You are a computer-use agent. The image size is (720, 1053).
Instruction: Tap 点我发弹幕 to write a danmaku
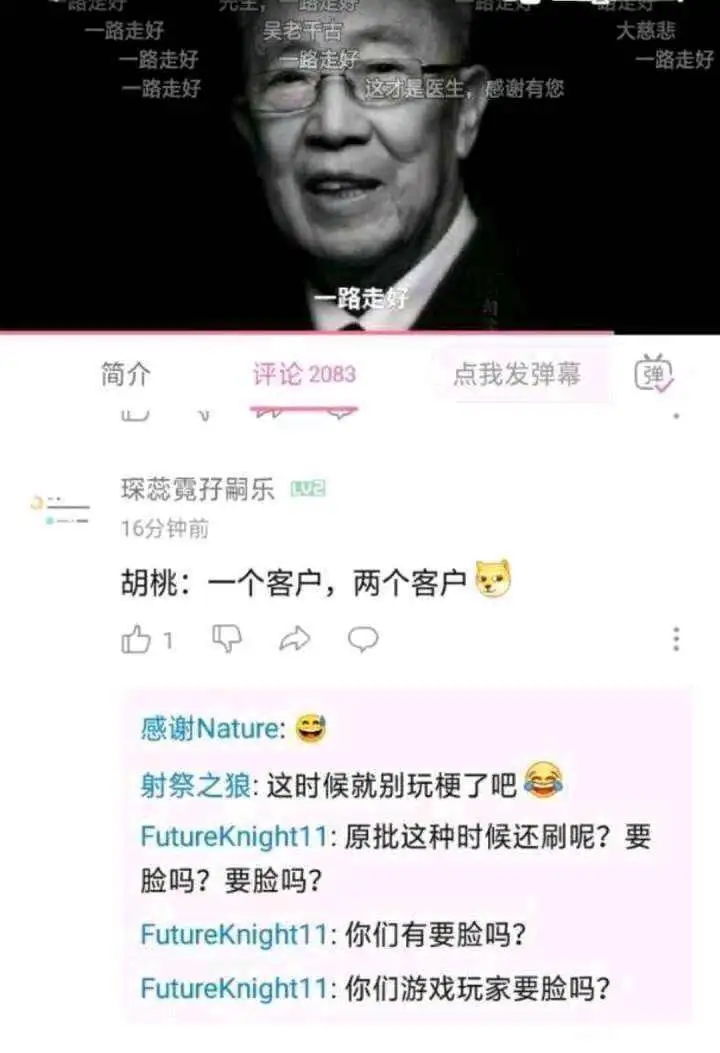click(x=517, y=375)
